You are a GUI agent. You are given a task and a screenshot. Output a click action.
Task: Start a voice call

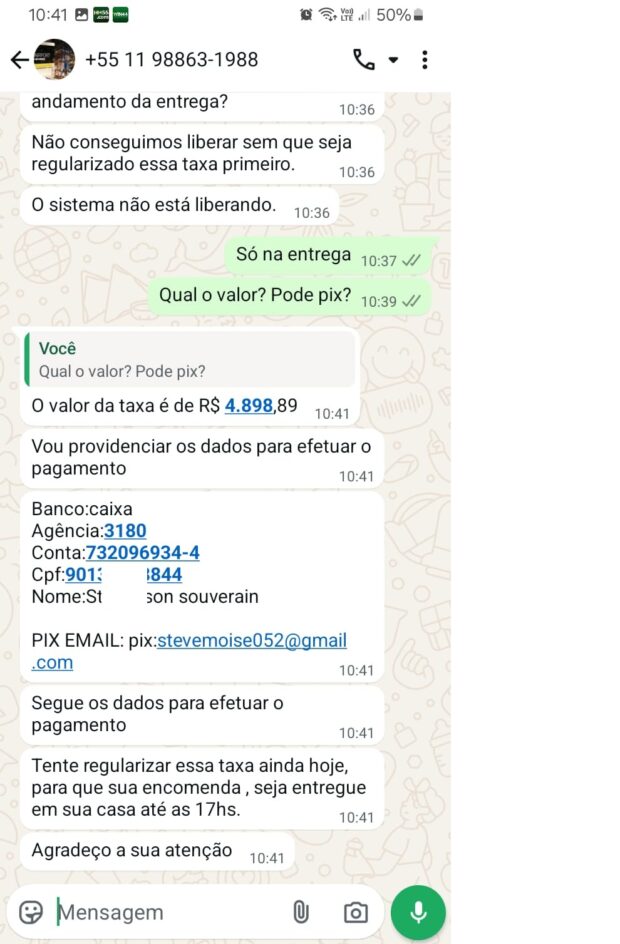pos(364,60)
